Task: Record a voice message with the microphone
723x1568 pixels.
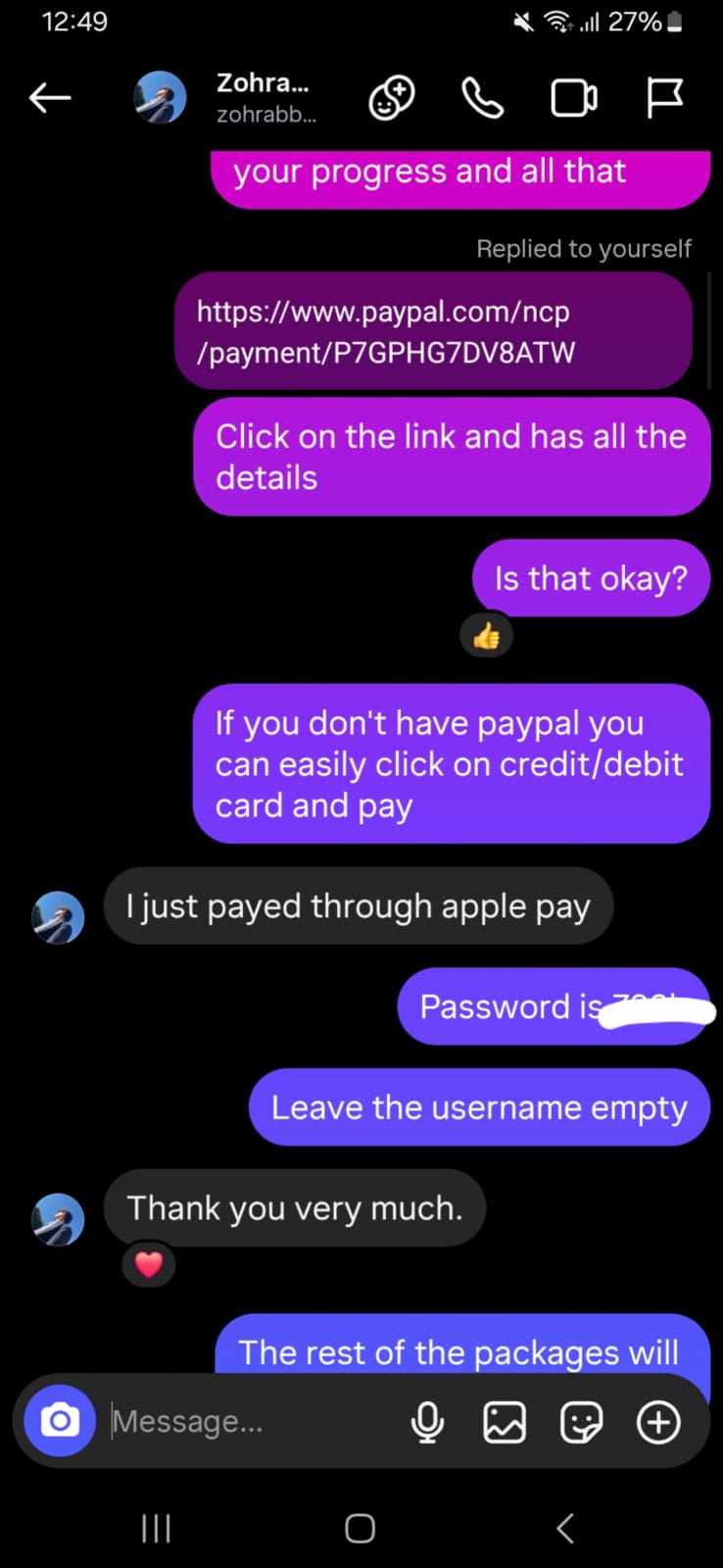Action: tap(427, 1422)
